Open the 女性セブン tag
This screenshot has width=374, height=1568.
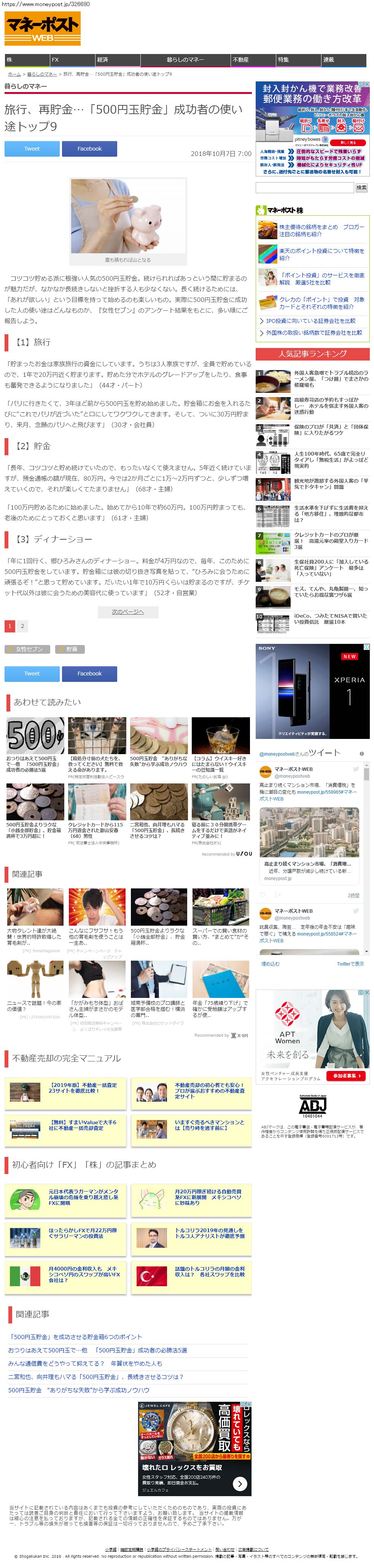coord(27,650)
